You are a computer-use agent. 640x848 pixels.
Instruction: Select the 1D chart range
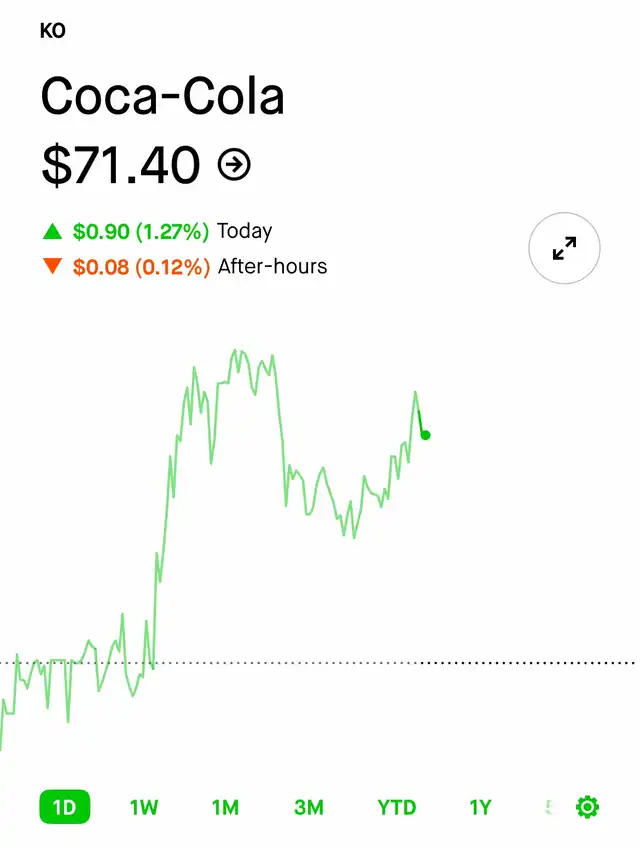(65, 807)
